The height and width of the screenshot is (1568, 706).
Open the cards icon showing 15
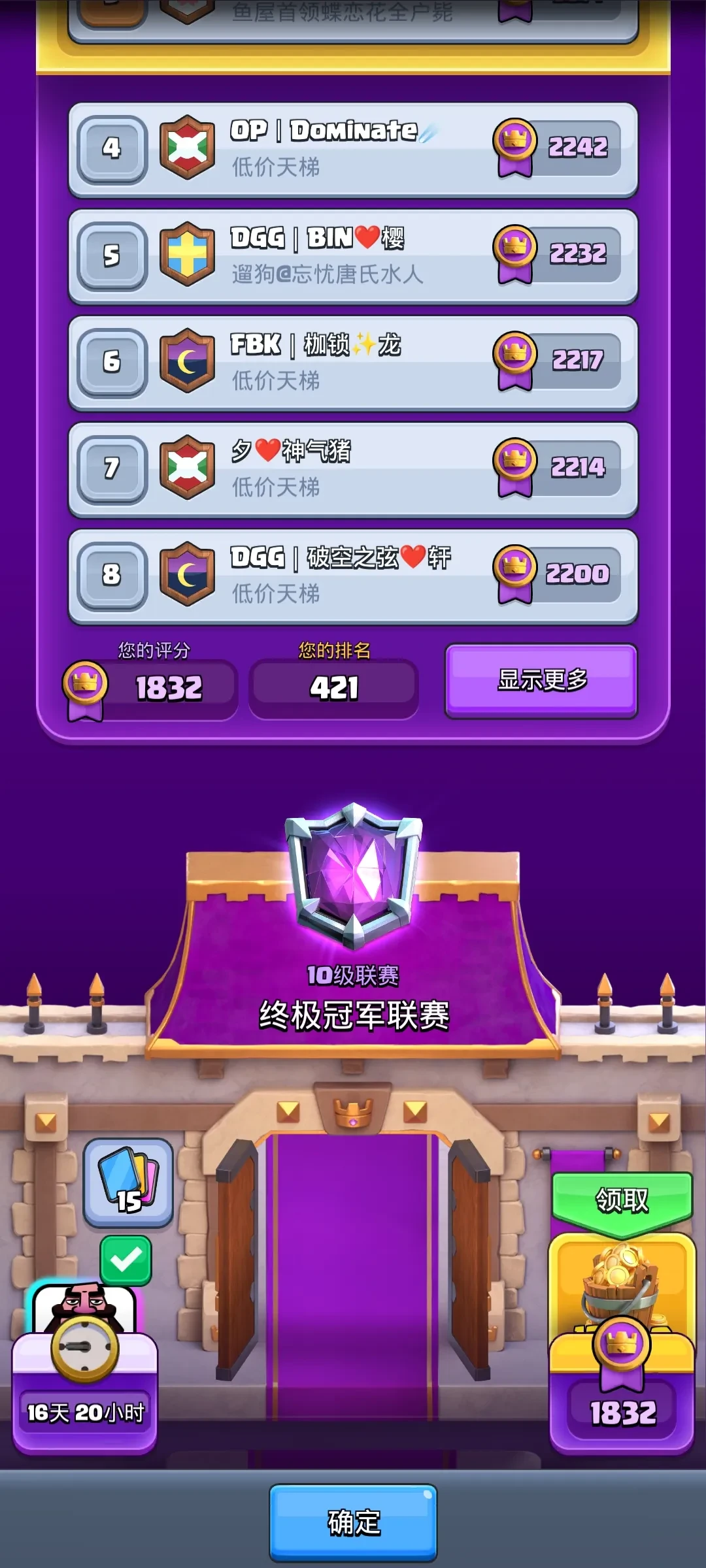click(x=128, y=1183)
